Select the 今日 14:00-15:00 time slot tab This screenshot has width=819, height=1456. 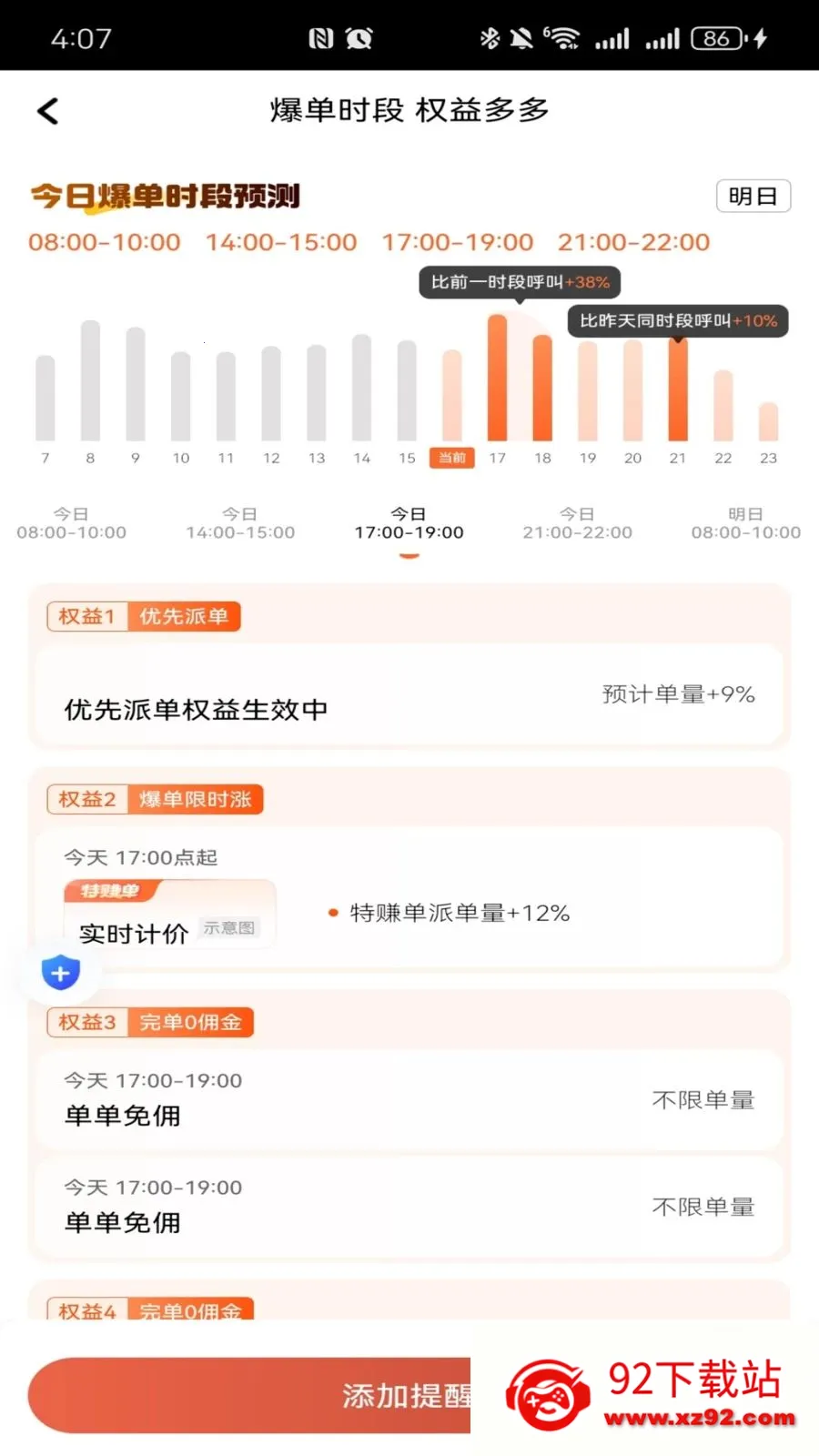[x=240, y=524]
